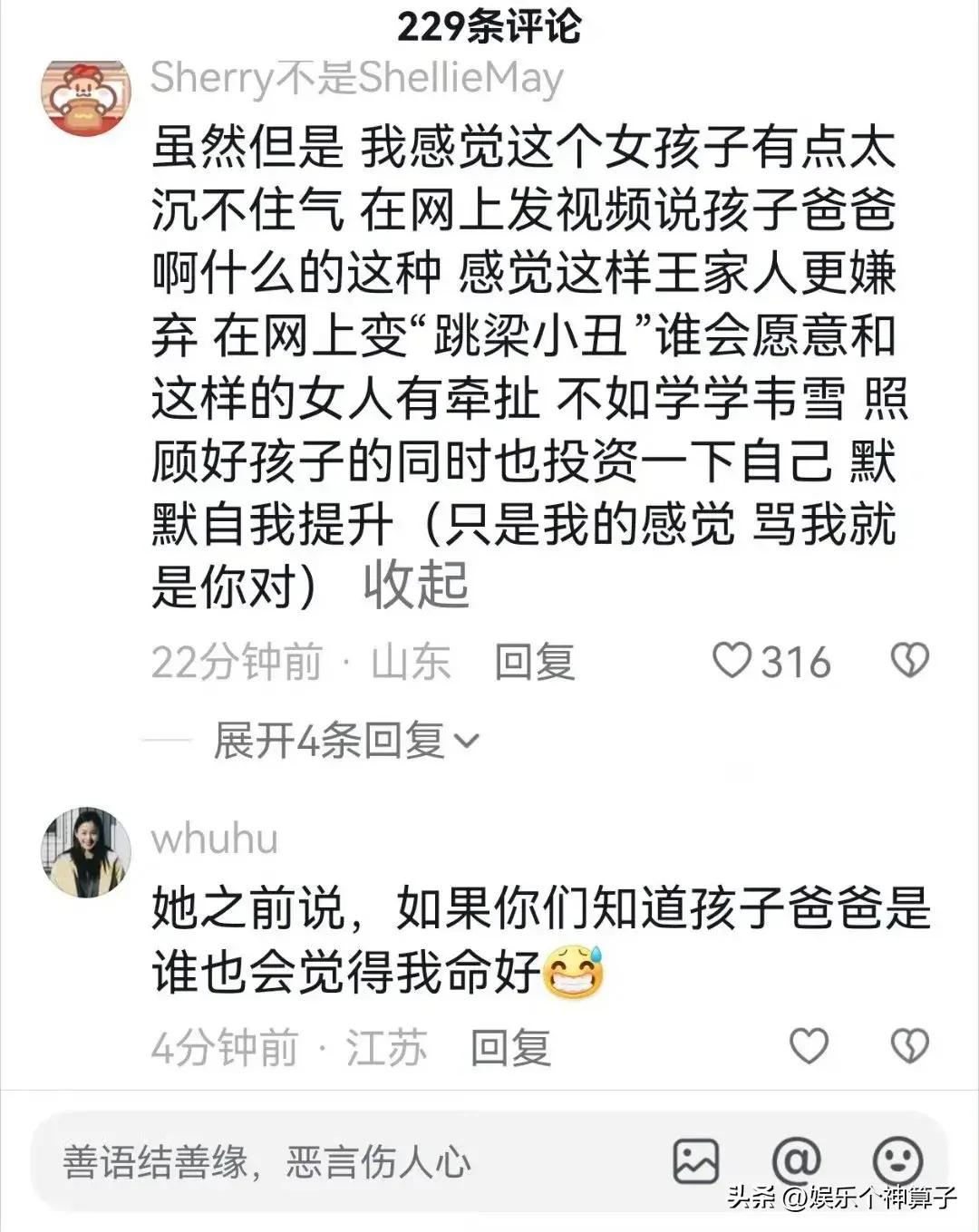Open whuhu's profile avatar
This screenshot has width=979, height=1232.
pyautogui.click(x=86, y=852)
